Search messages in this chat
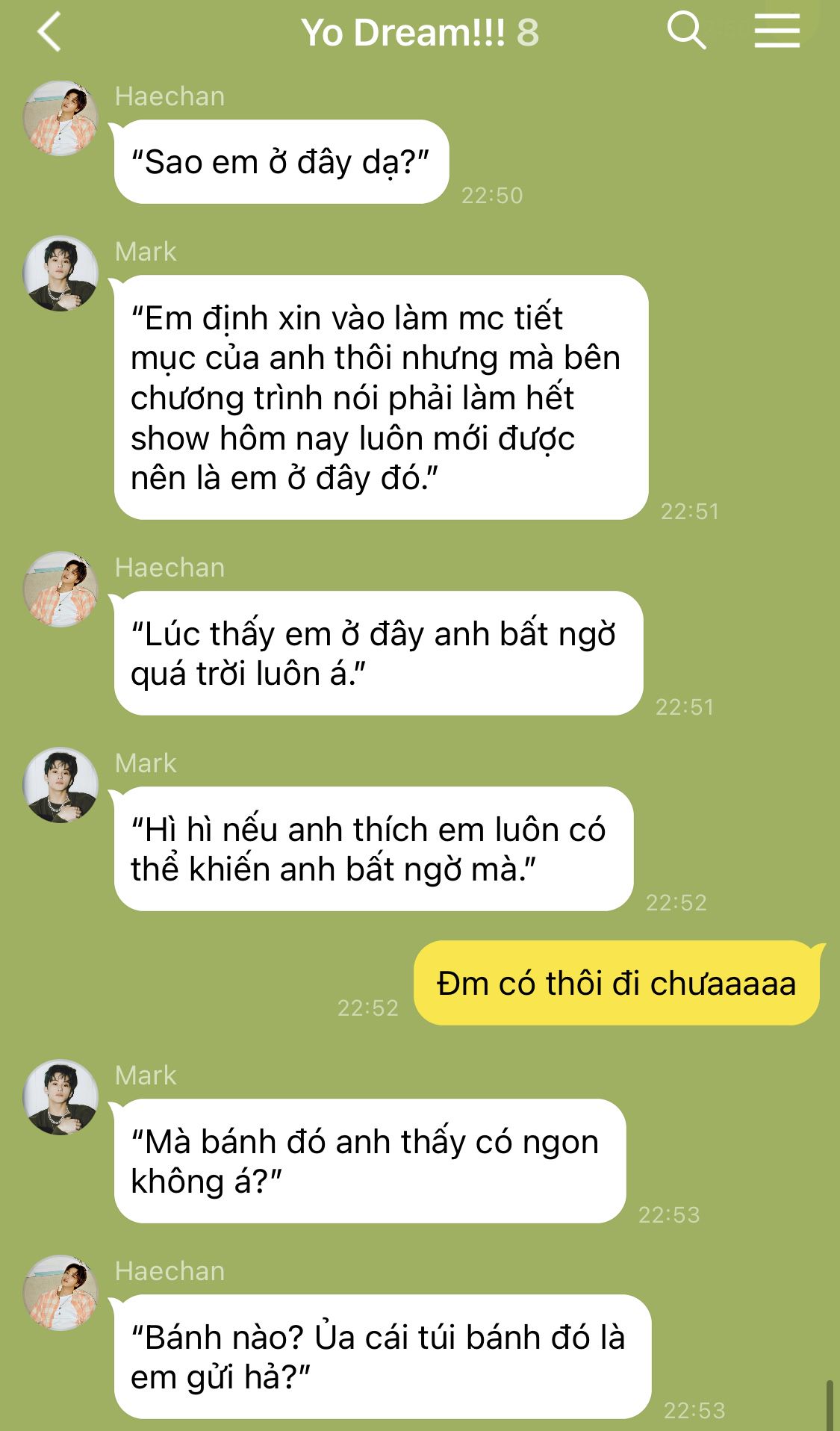This screenshot has height=1431, width=840. (x=685, y=31)
